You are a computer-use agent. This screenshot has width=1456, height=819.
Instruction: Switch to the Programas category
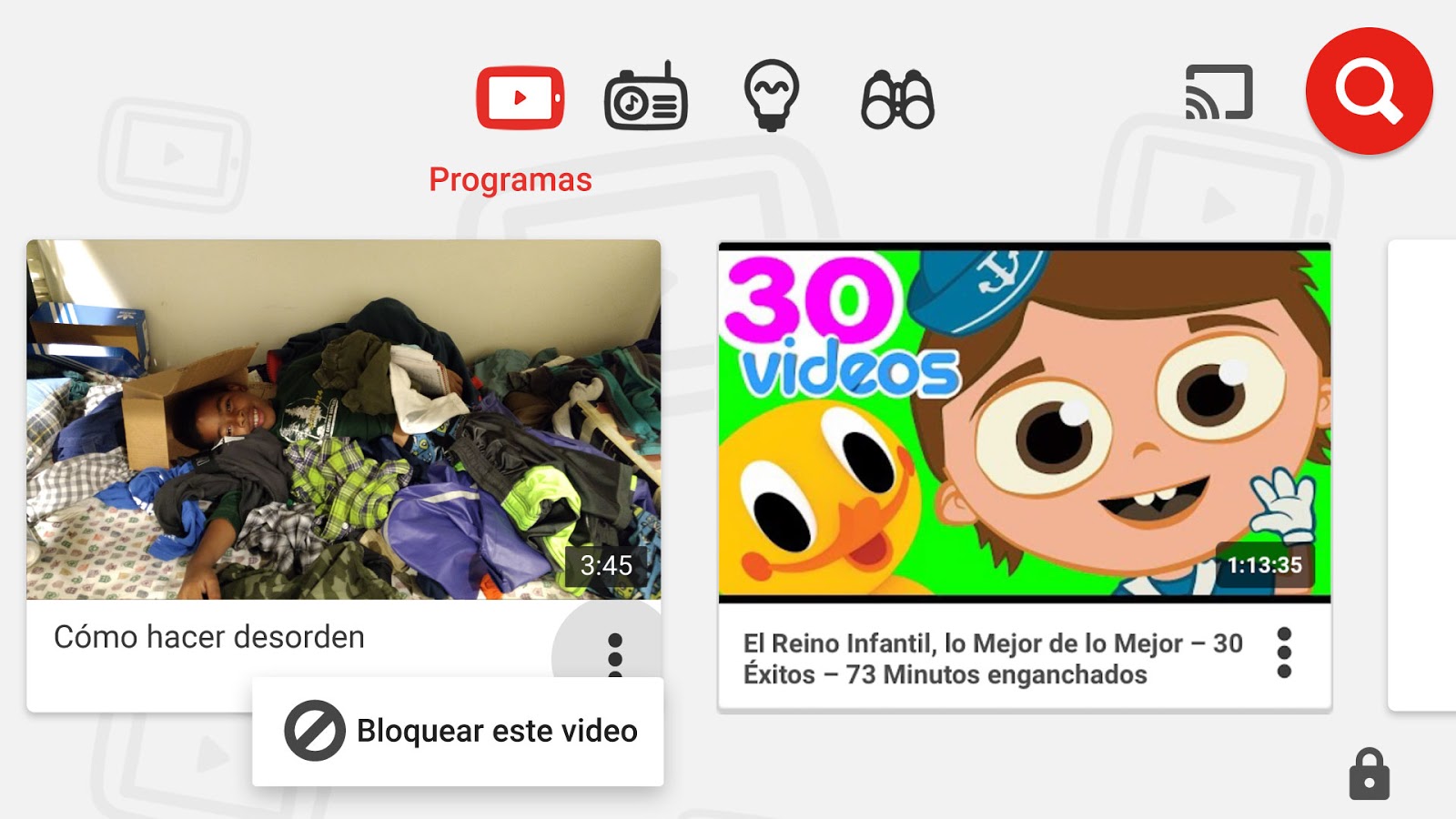pyautogui.click(x=520, y=98)
